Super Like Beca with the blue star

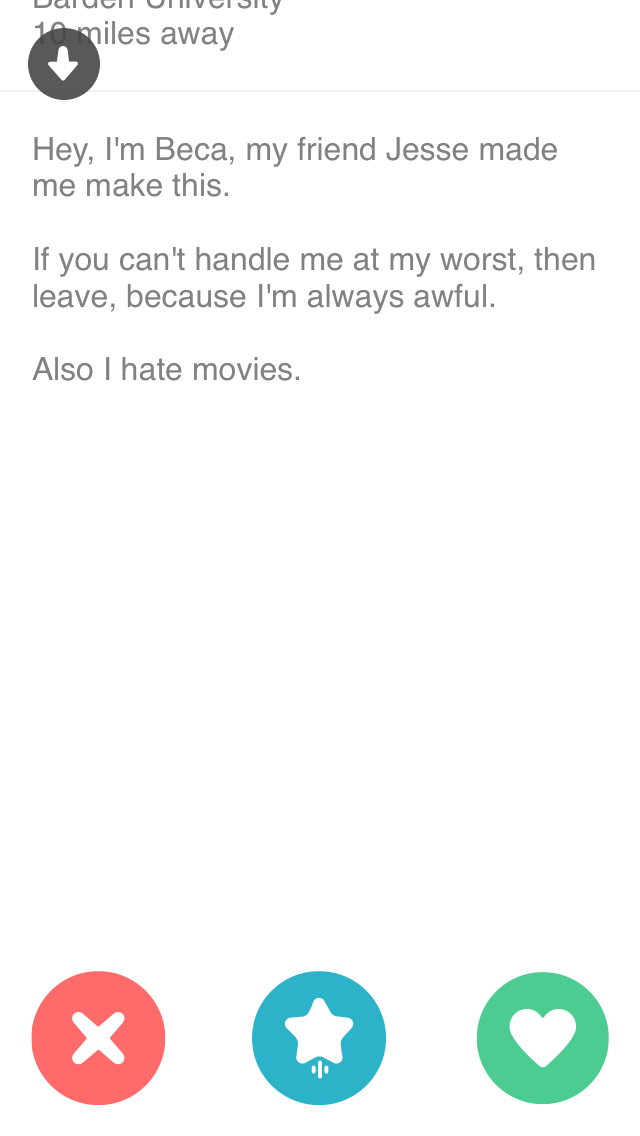(x=319, y=1038)
